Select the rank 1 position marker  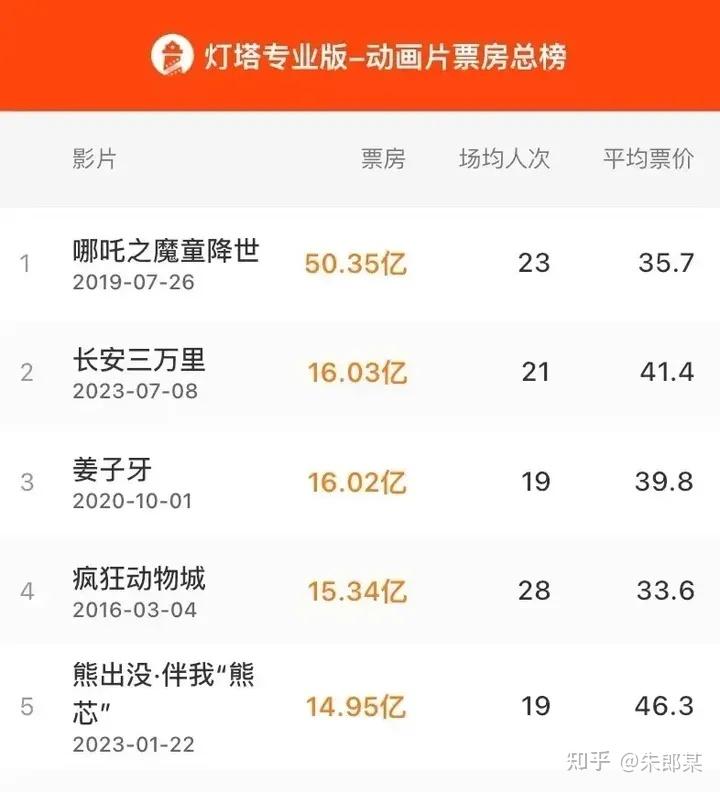[25, 263]
